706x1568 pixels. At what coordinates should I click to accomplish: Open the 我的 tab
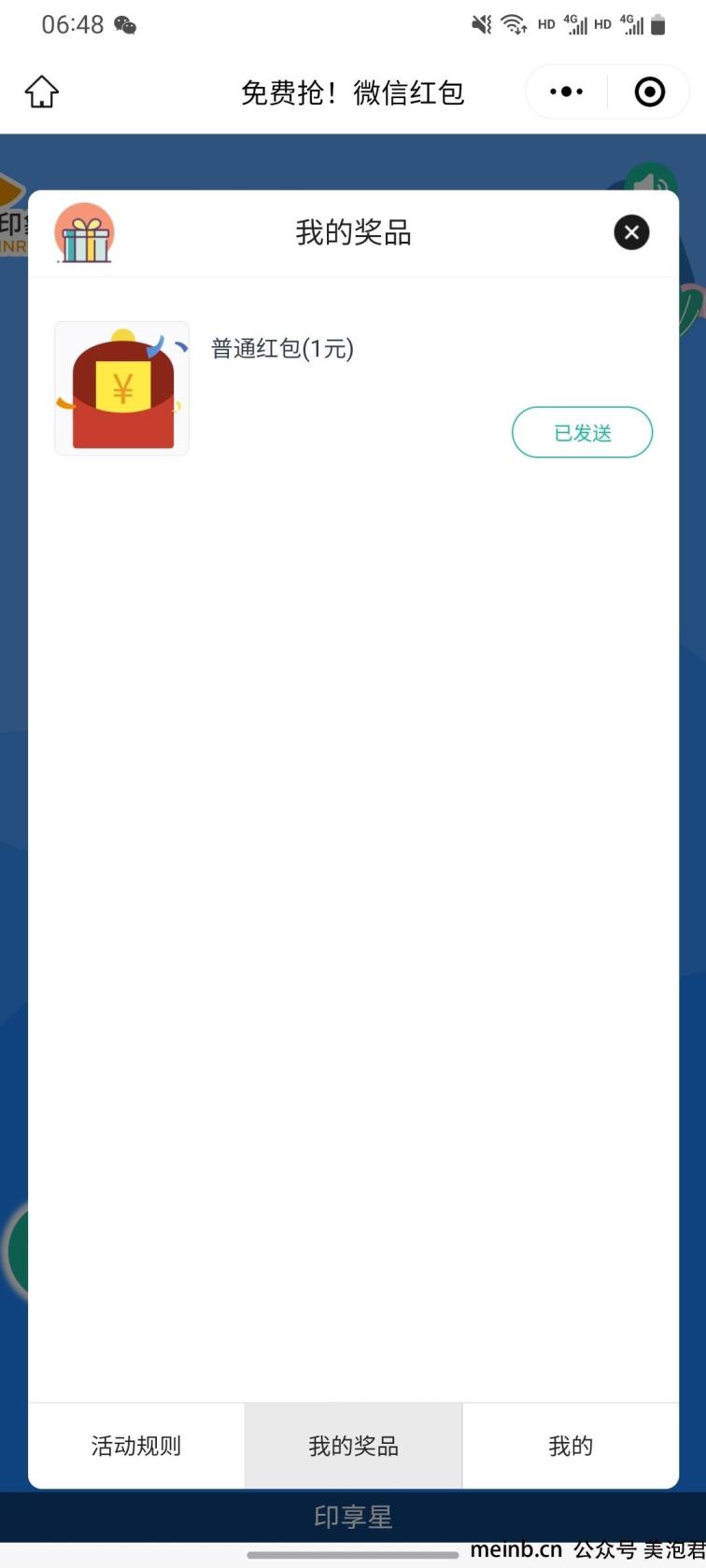571,1445
